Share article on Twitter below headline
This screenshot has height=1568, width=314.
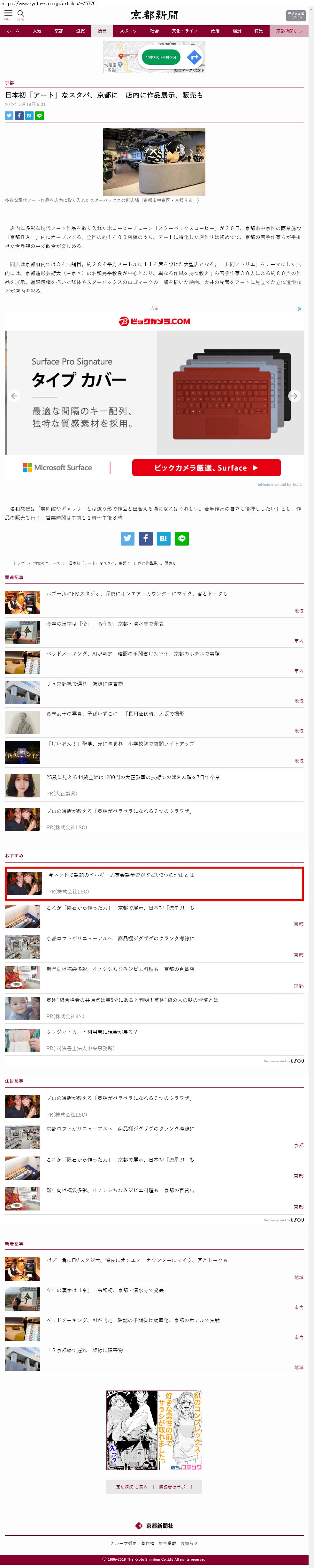[x=9, y=116]
